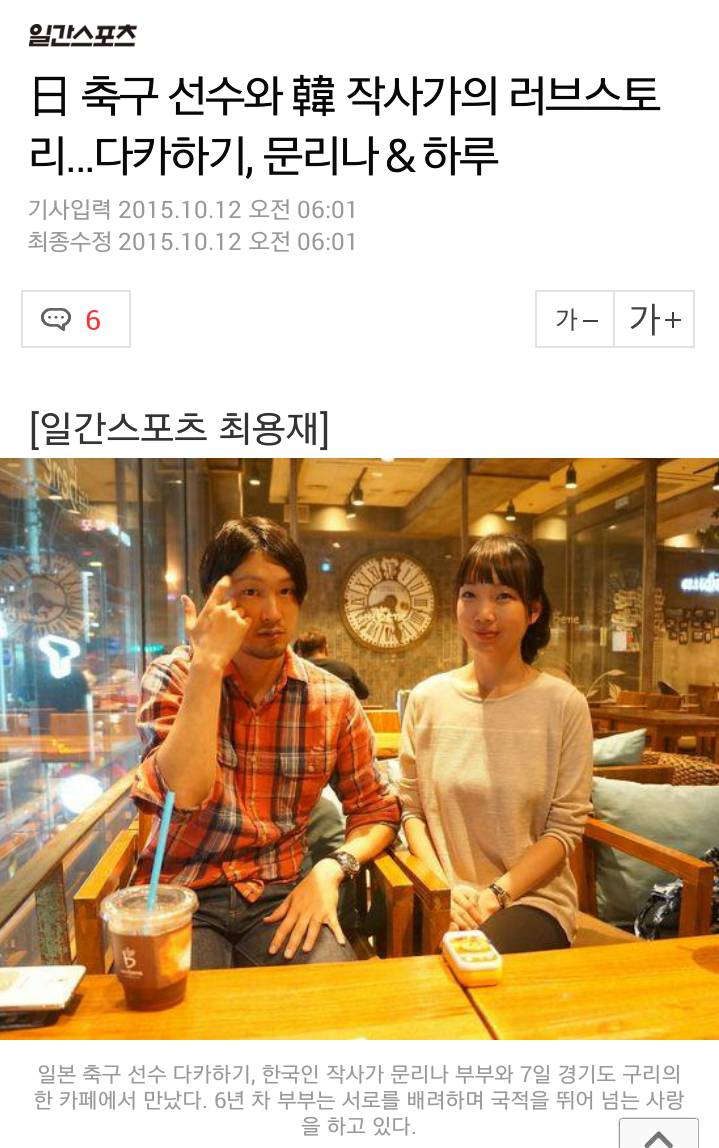Viewport: 719px width, 1148px height.
Task: Open the article photo of the couple
Action: [x=359, y=748]
